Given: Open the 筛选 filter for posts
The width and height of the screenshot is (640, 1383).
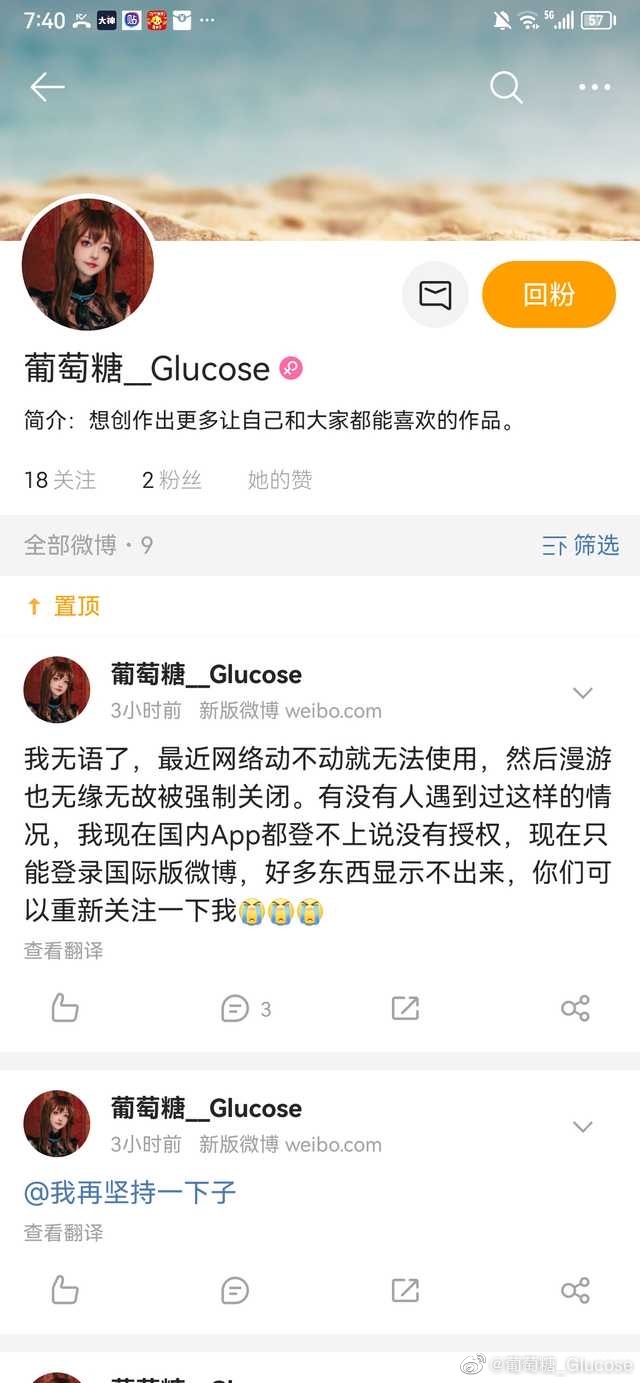Looking at the screenshot, I should click(x=581, y=545).
